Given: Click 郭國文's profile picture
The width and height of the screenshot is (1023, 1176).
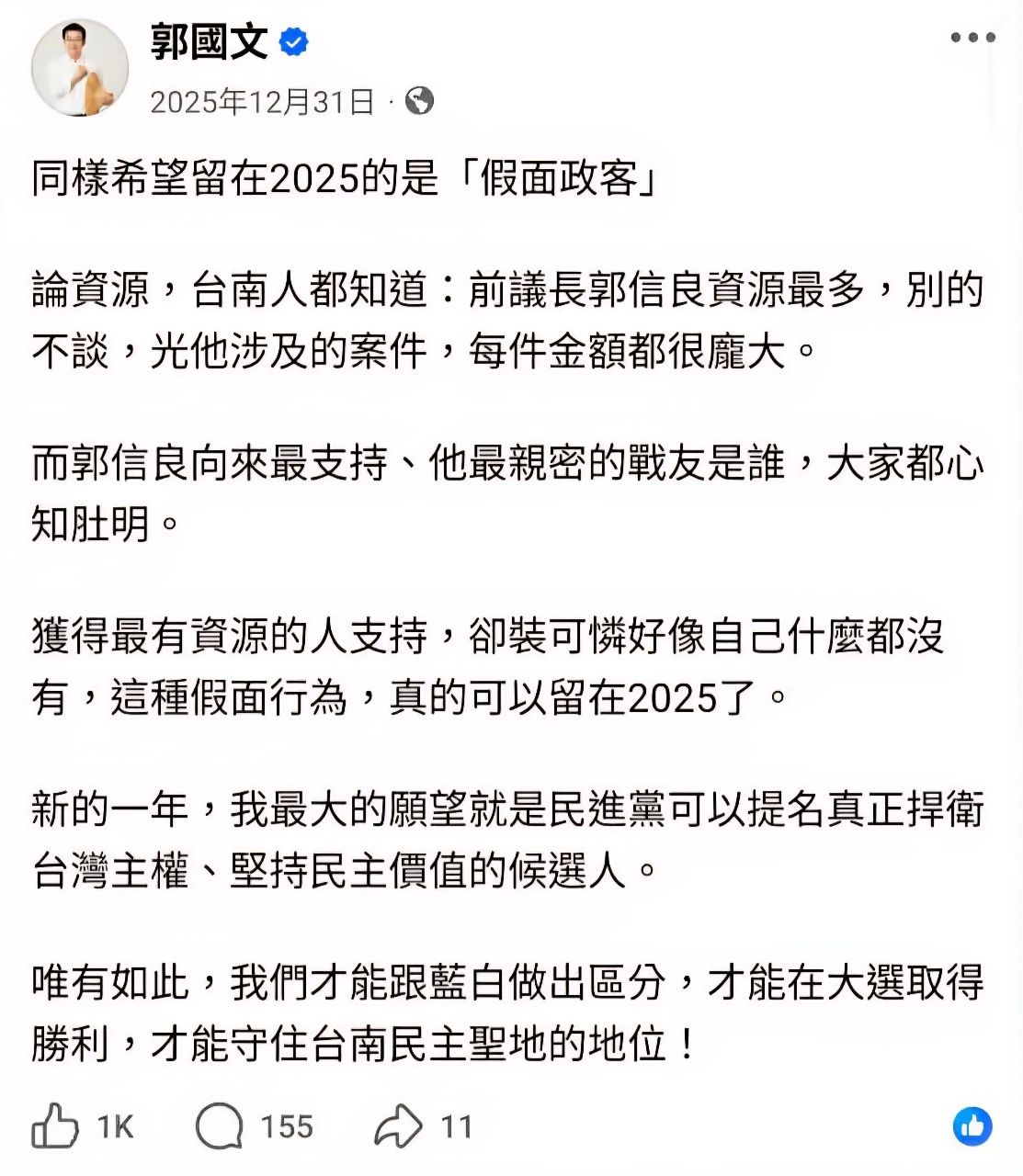Looking at the screenshot, I should (83, 66).
